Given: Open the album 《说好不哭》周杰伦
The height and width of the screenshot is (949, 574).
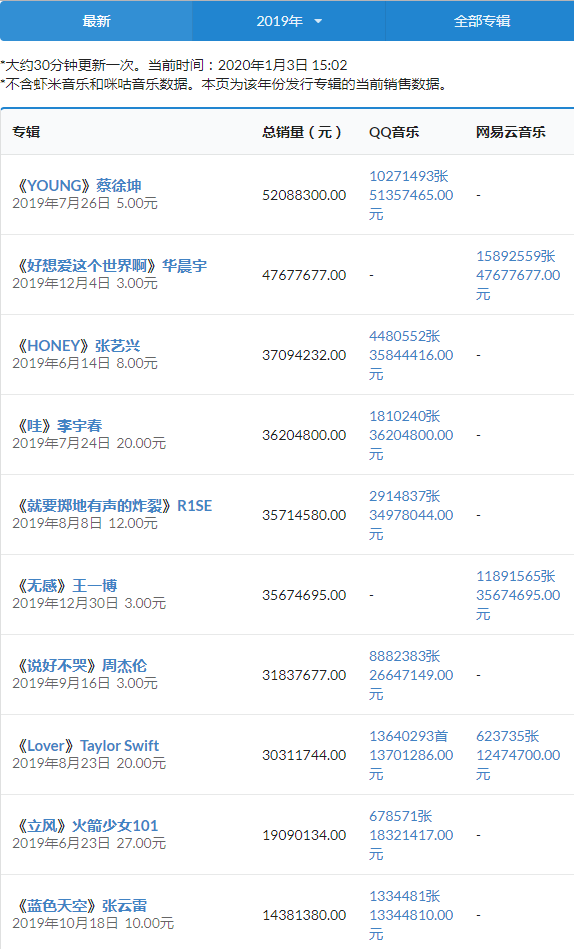Looking at the screenshot, I should click(81, 665).
